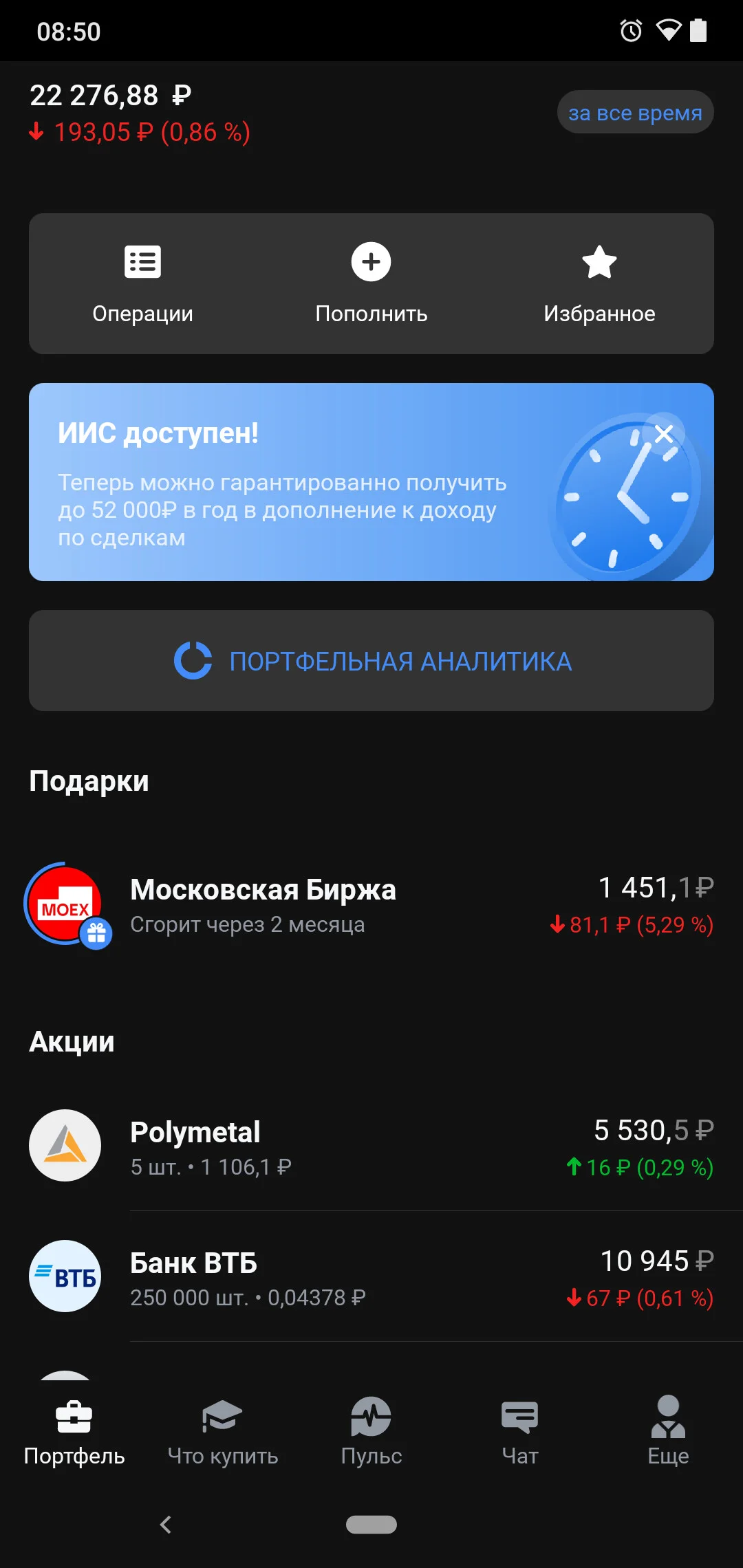Open the 'за все время' period selector
Viewport: 743px width, 1568px height.
pos(635,112)
